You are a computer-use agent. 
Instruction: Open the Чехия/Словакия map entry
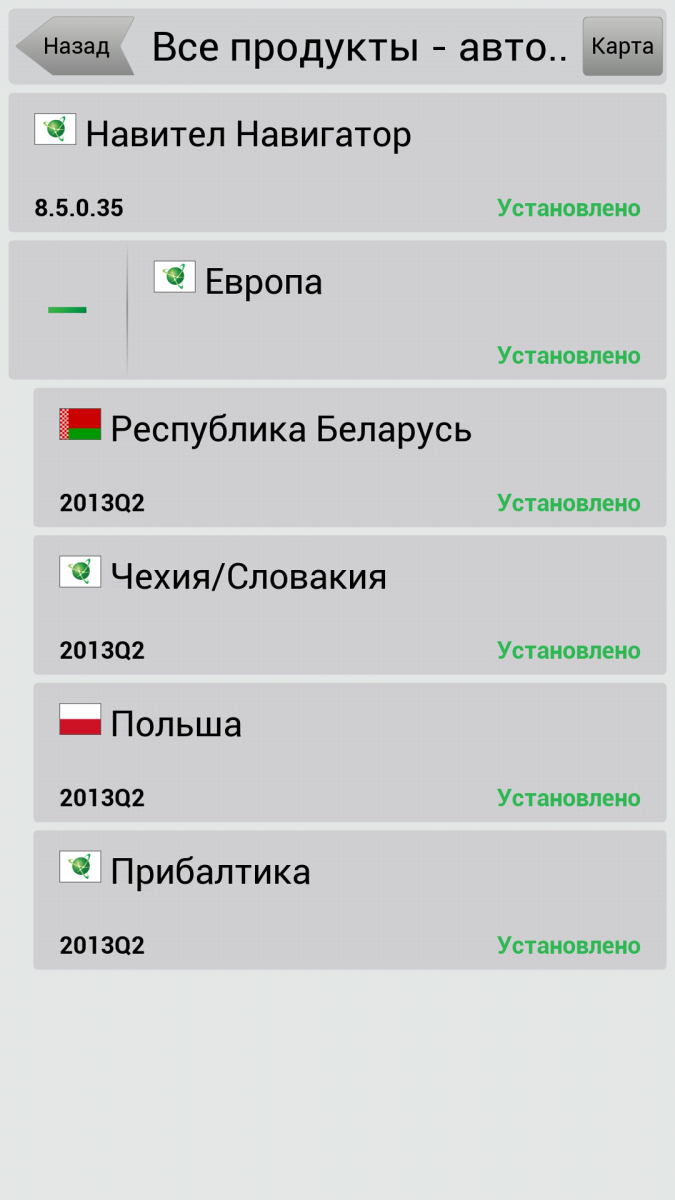(x=350, y=605)
